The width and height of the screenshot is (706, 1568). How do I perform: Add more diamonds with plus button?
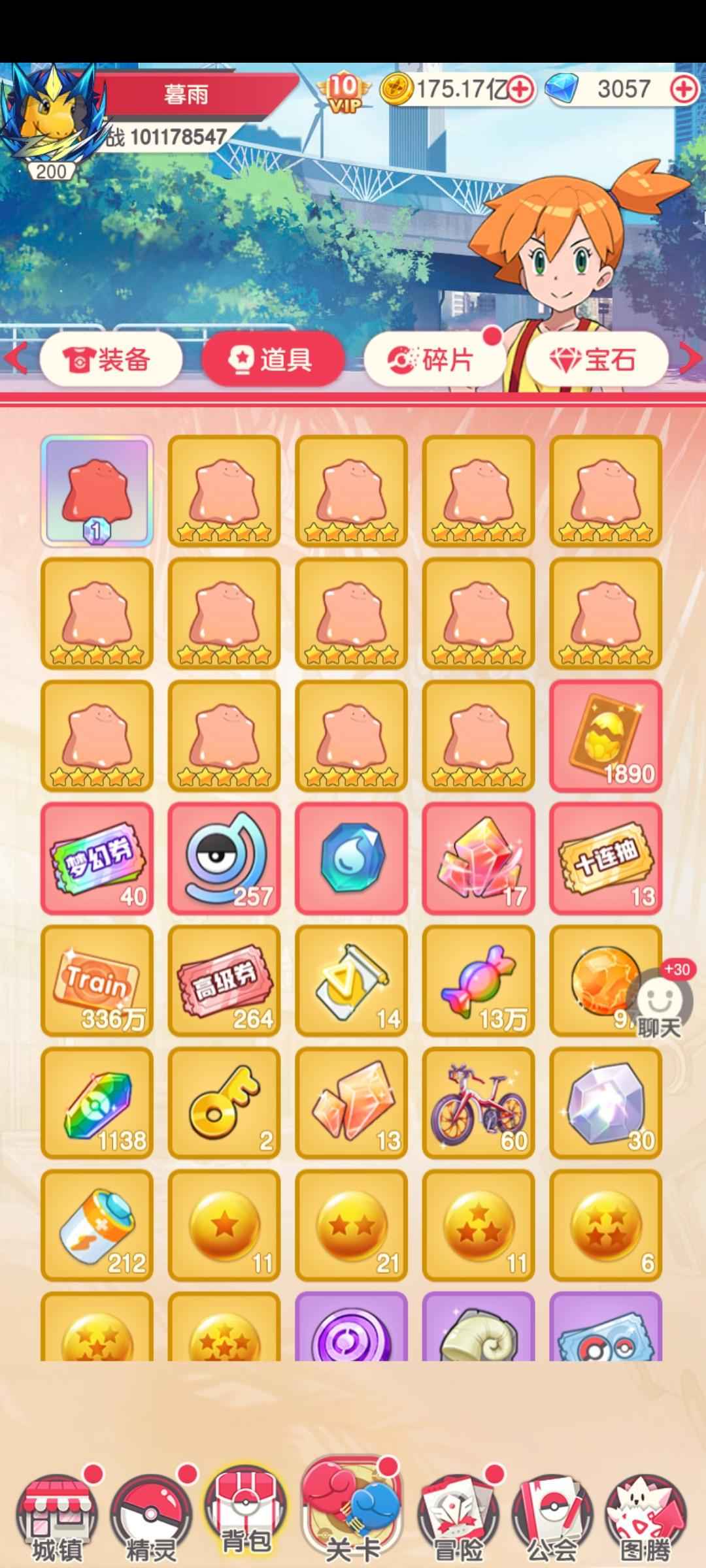point(684,90)
